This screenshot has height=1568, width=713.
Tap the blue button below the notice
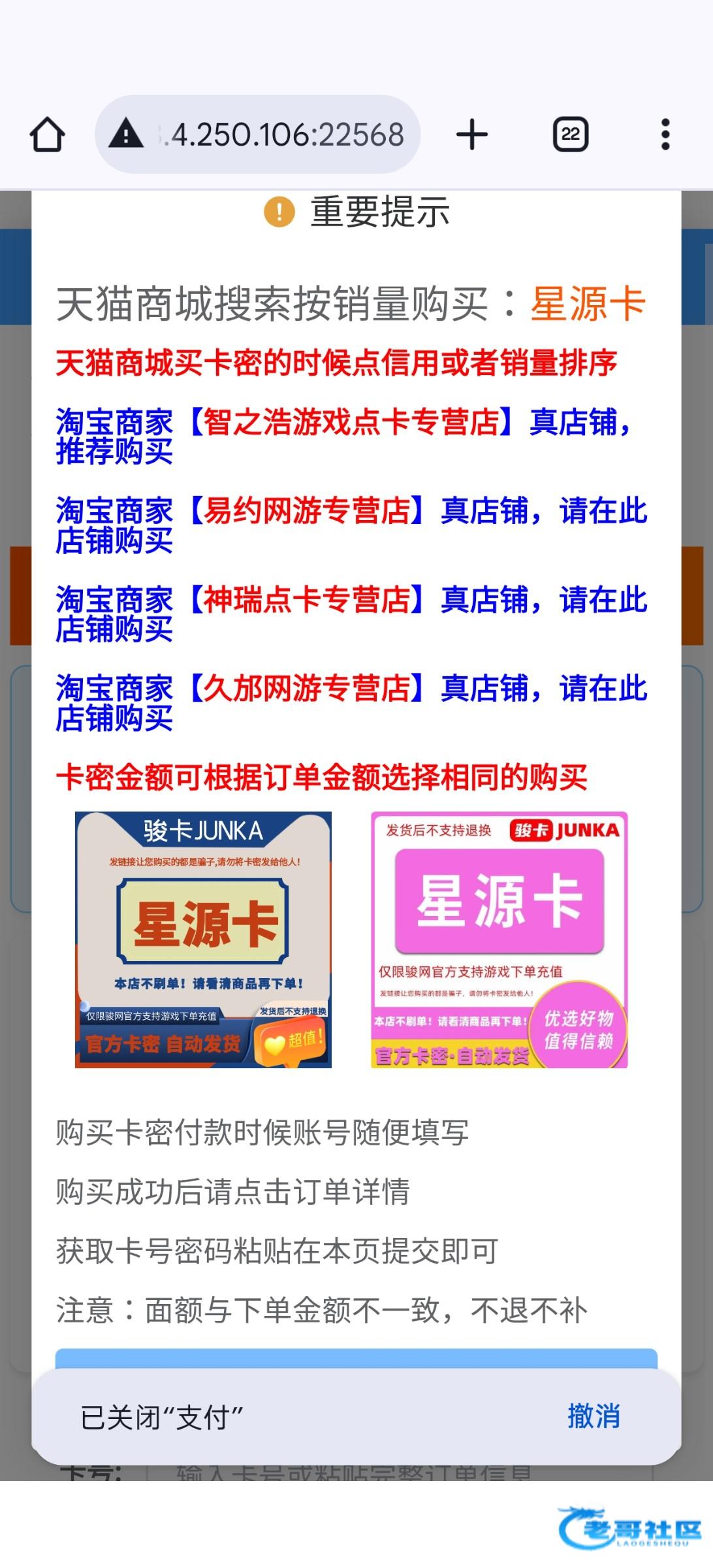[x=356, y=1358]
